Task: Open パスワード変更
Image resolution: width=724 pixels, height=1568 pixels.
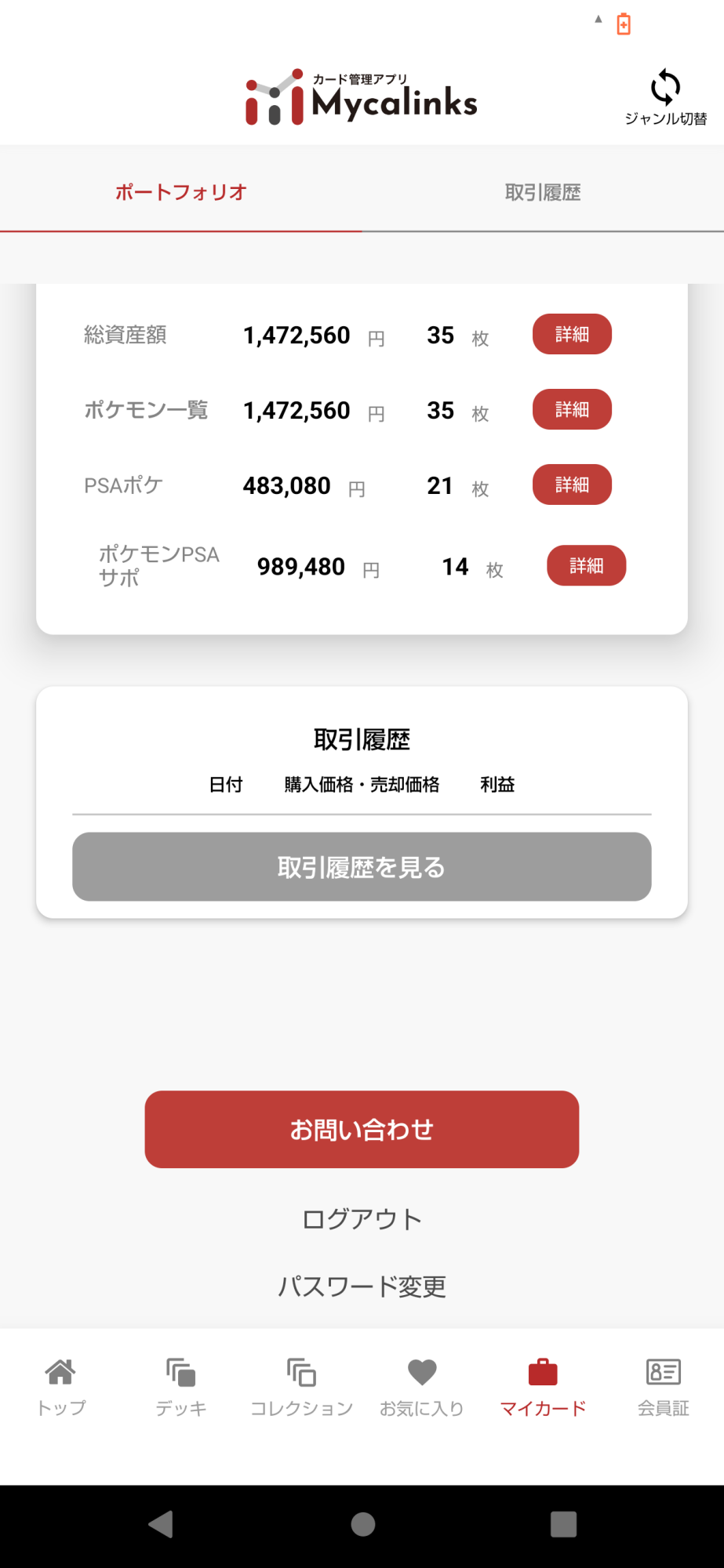Action: click(x=362, y=1287)
